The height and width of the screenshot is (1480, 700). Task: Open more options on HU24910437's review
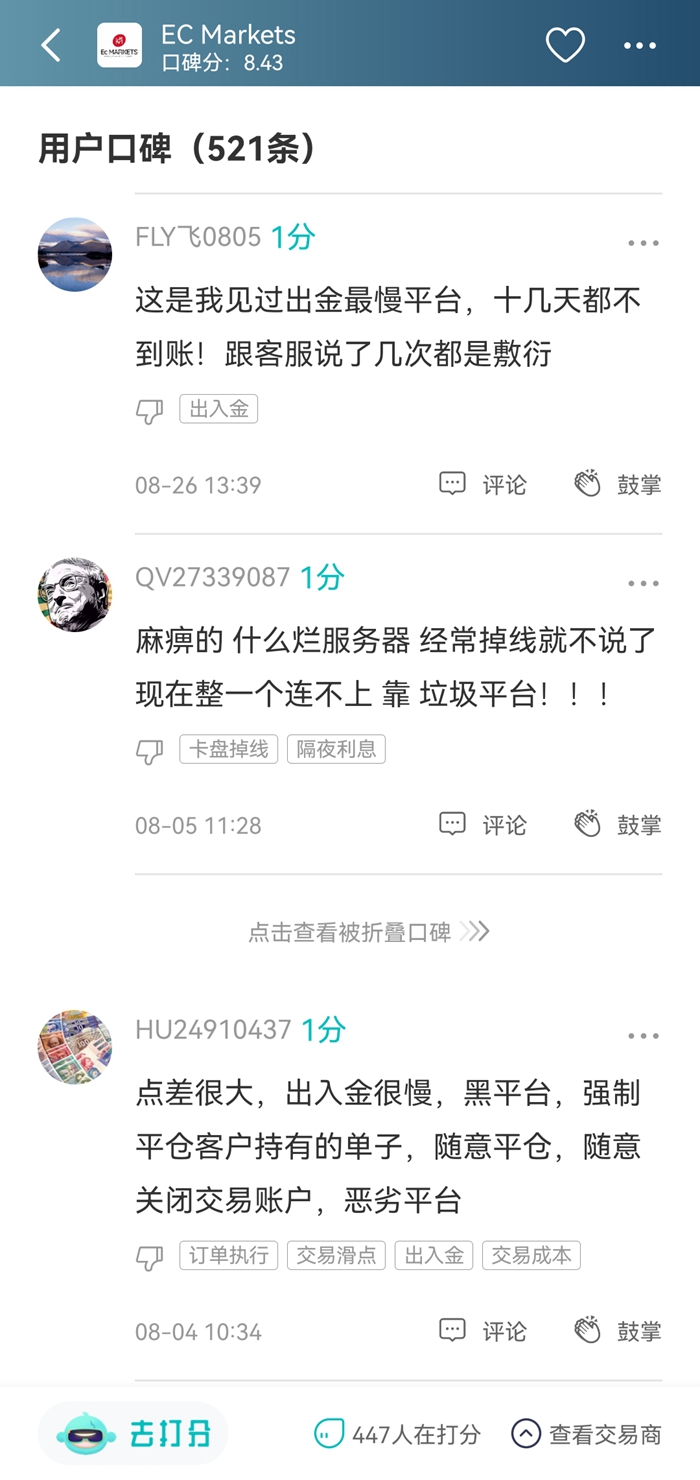click(643, 1036)
